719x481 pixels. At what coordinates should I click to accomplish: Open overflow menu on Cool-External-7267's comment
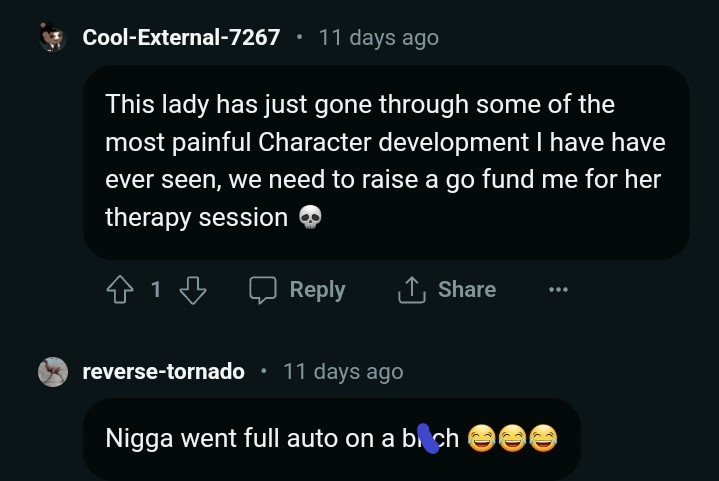pos(558,290)
